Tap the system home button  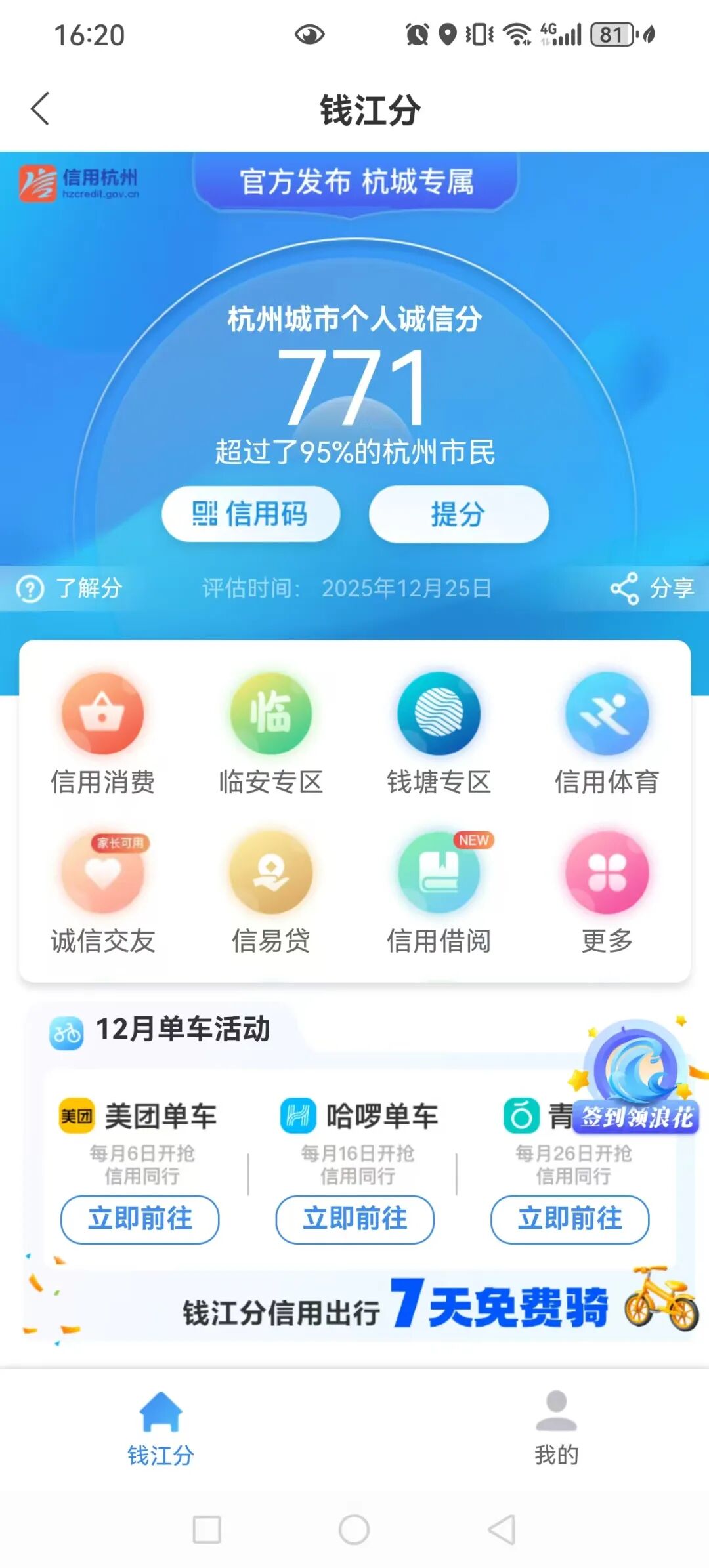click(x=354, y=1530)
